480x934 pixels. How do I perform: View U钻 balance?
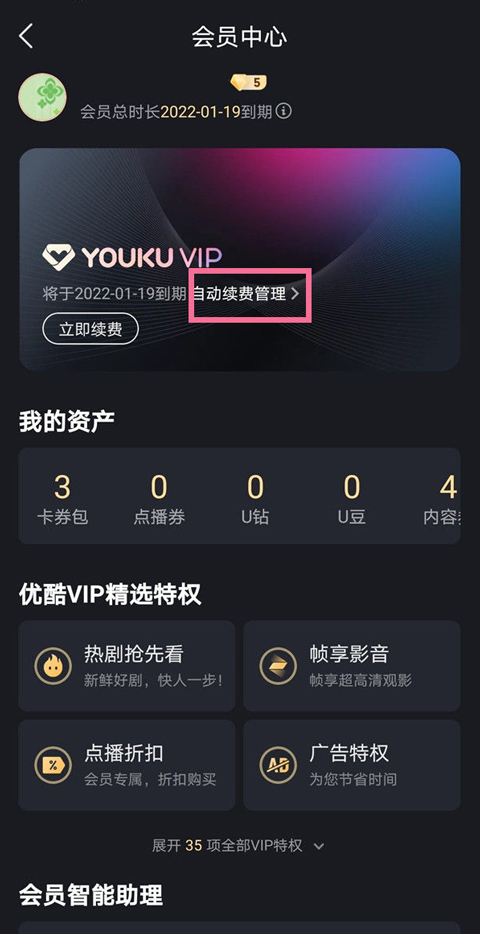[255, 499]
